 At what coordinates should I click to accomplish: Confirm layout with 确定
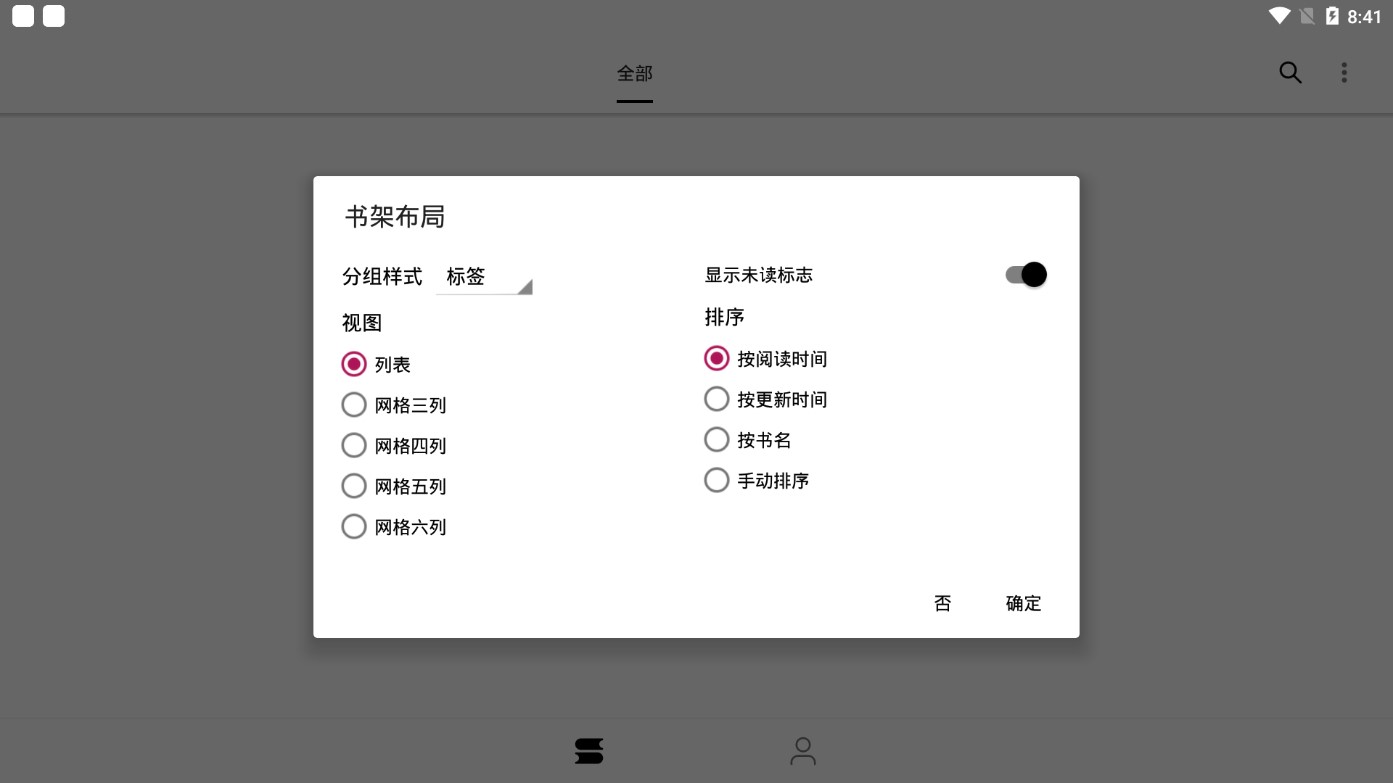[x=1023, y=603]
